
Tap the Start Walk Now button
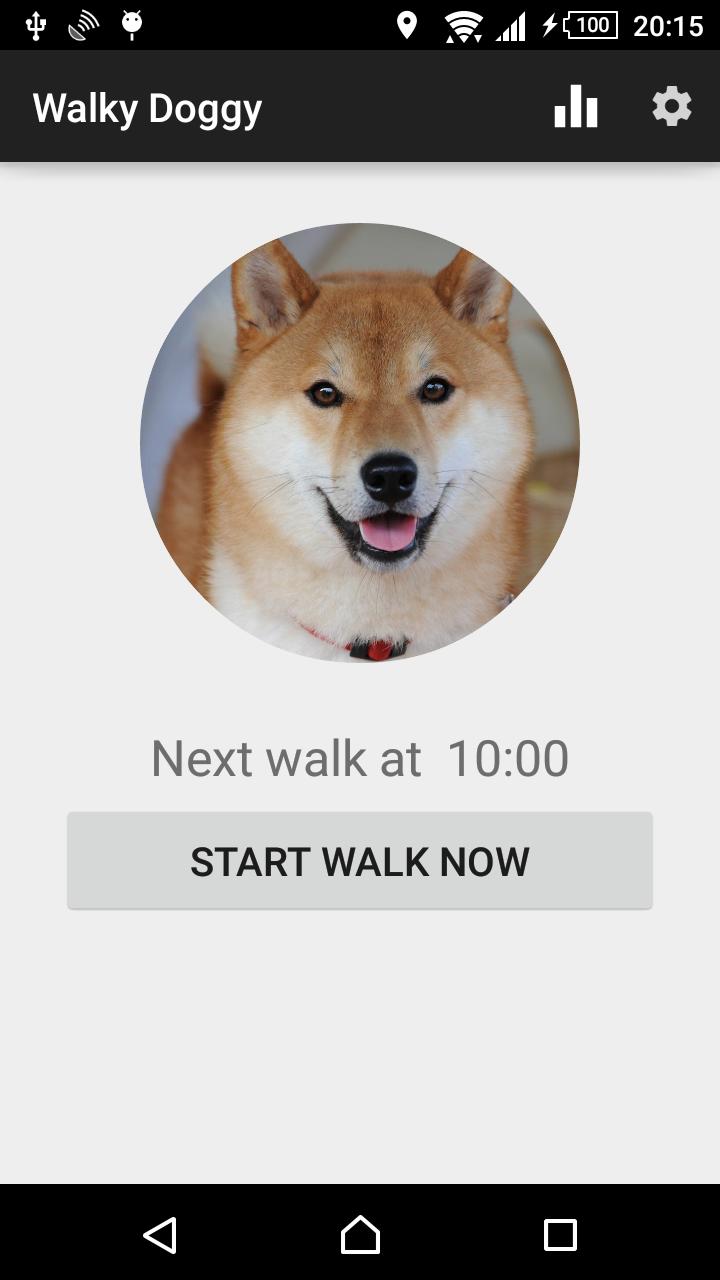tap(360, 861)
